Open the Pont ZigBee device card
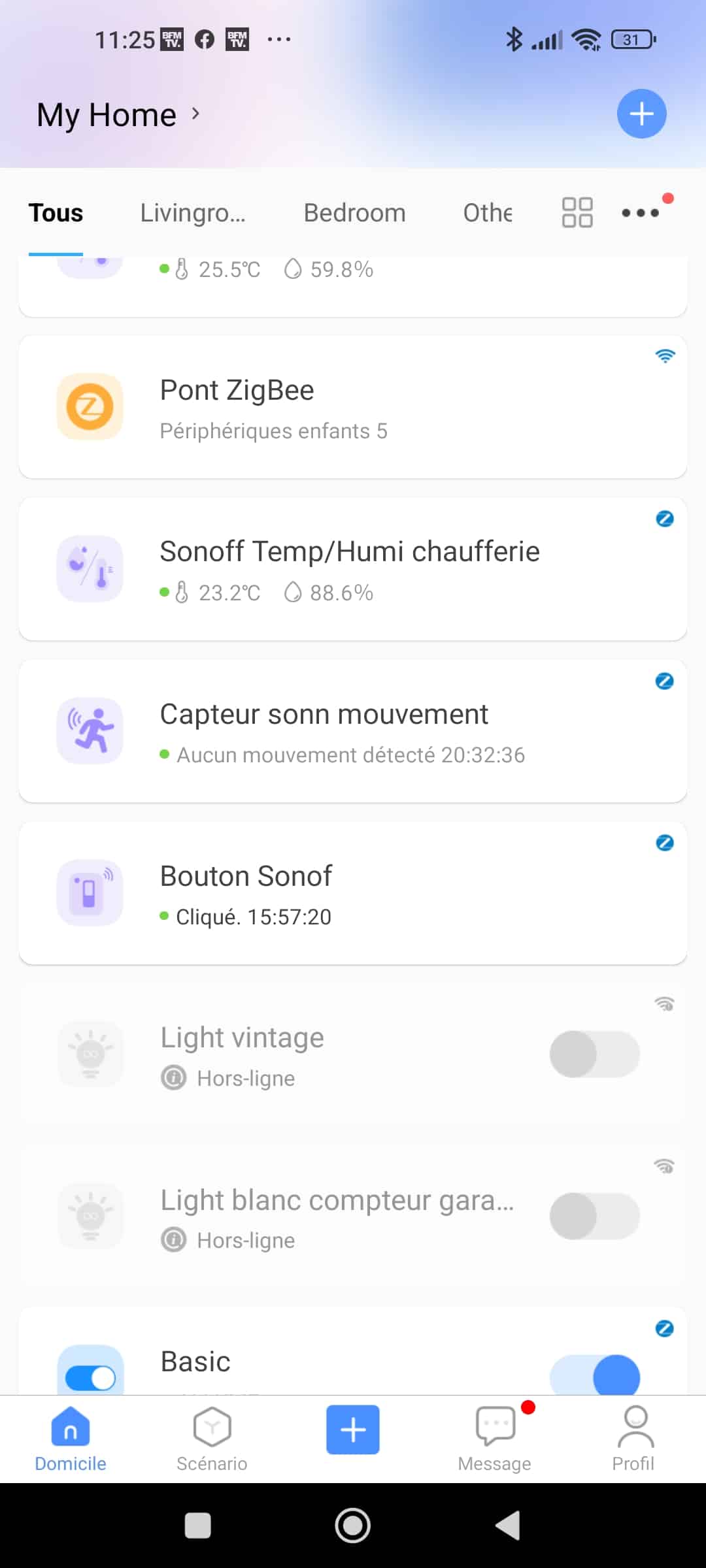The height and width of the screenshot is (1568, 706). click(353, 407)
